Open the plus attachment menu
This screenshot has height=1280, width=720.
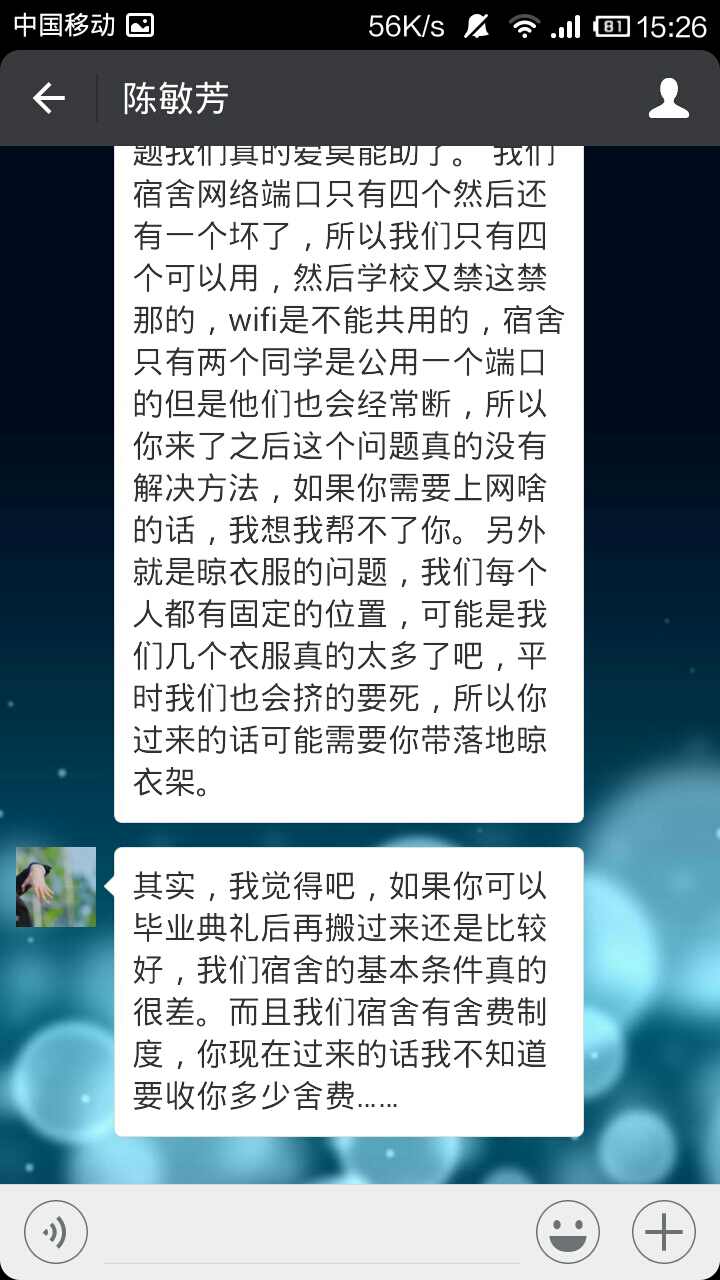pos(664,1232)
